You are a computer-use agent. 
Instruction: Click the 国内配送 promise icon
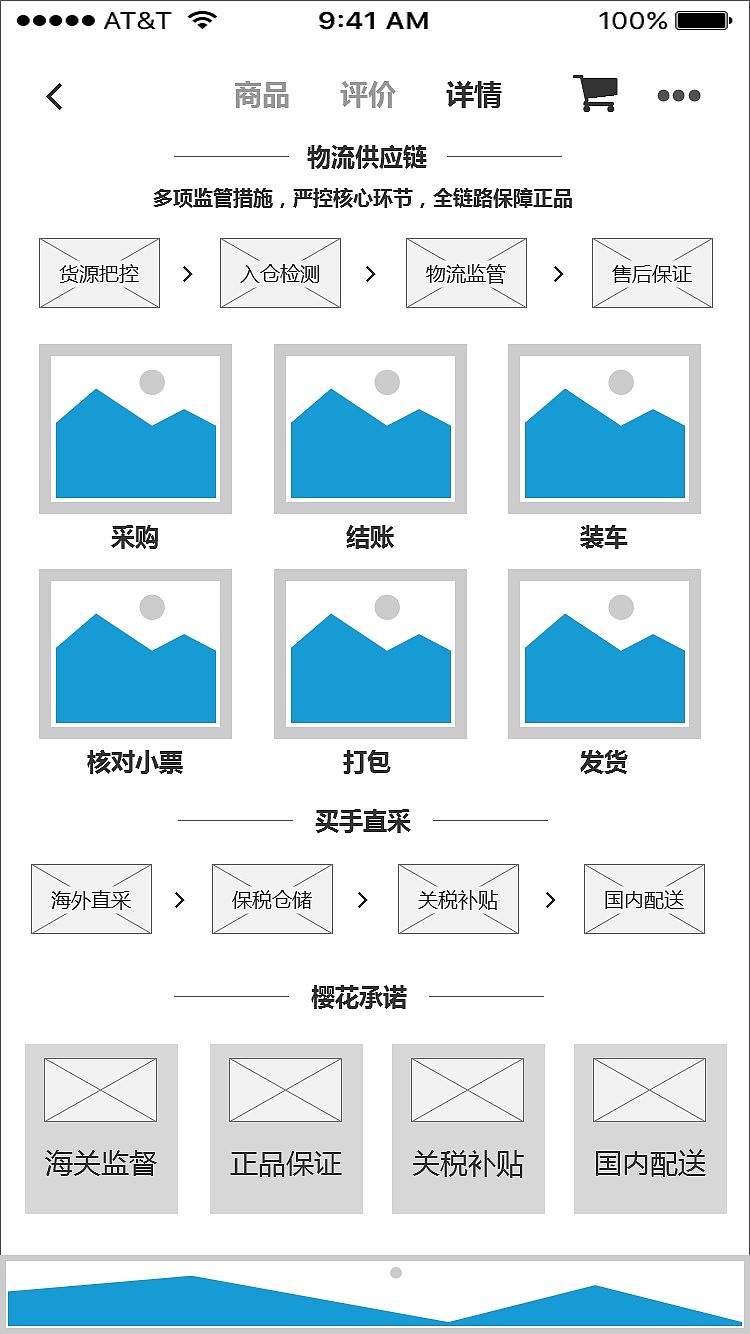click(x=649, y=1088)
